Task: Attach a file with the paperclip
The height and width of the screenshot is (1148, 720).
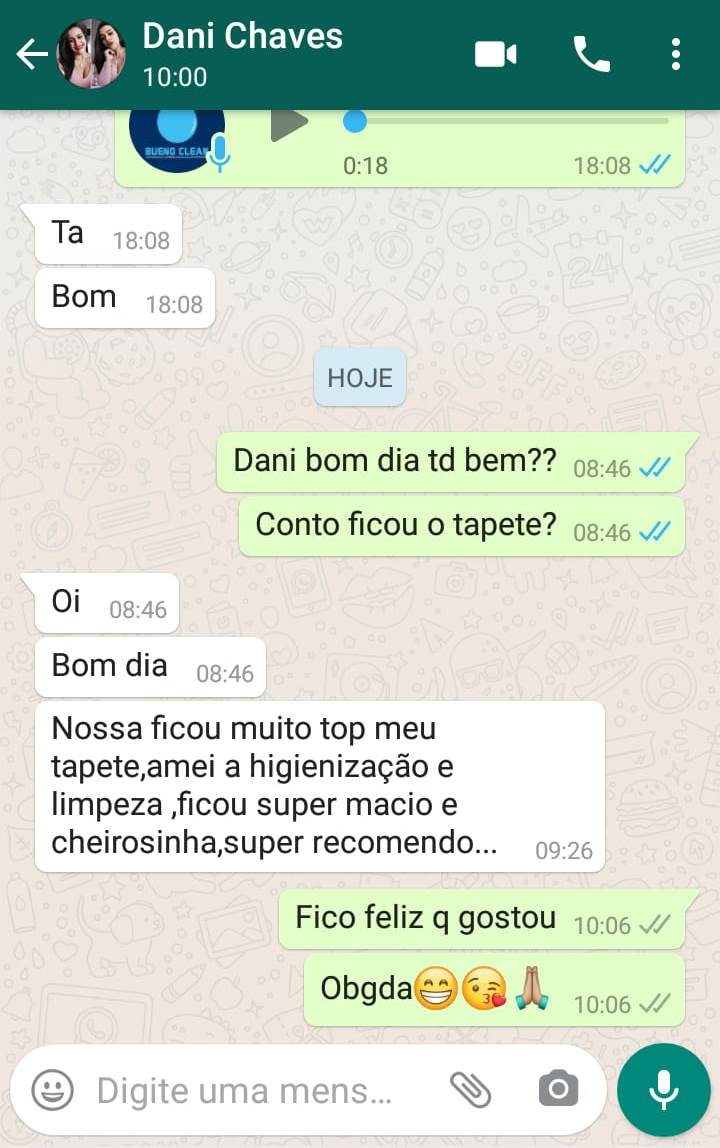Action: (x=469, y=1089)
